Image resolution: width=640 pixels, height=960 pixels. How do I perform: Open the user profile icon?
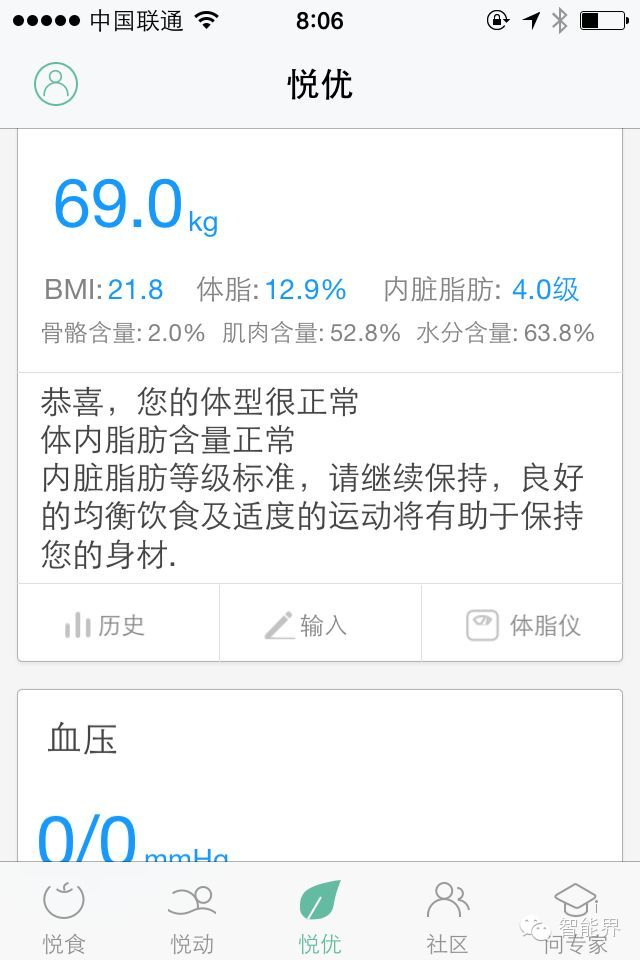pos(56,84)
